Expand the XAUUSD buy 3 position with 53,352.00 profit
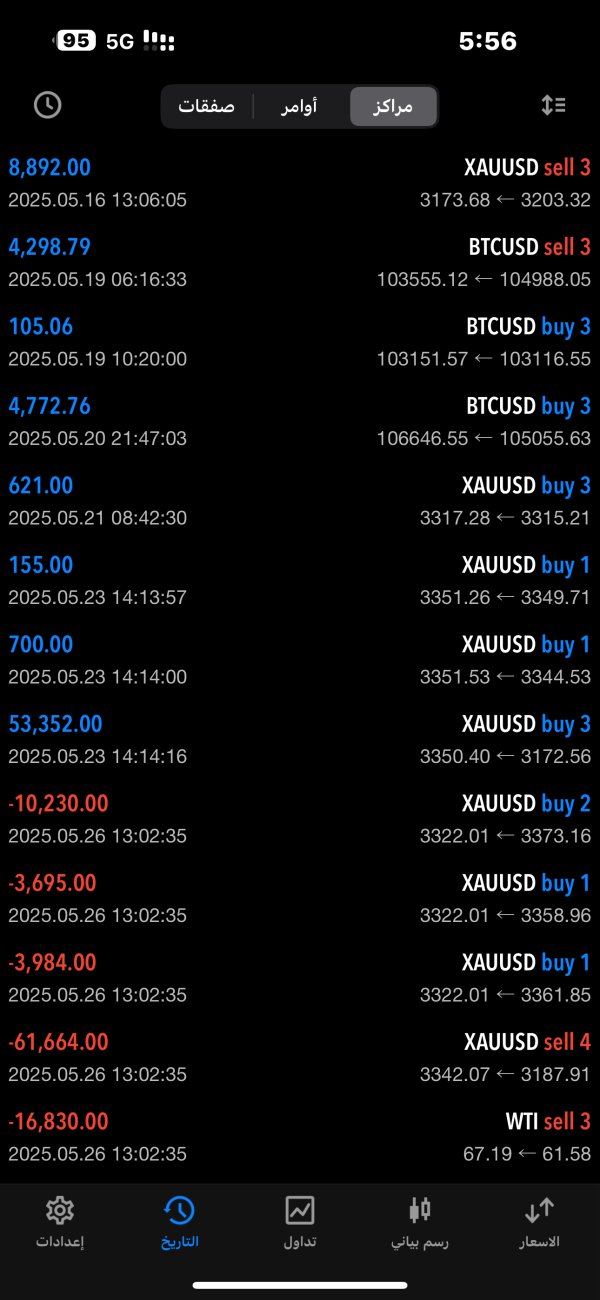Image resolution: width=600 pixels, height=1300 pixels. [300, 740]
